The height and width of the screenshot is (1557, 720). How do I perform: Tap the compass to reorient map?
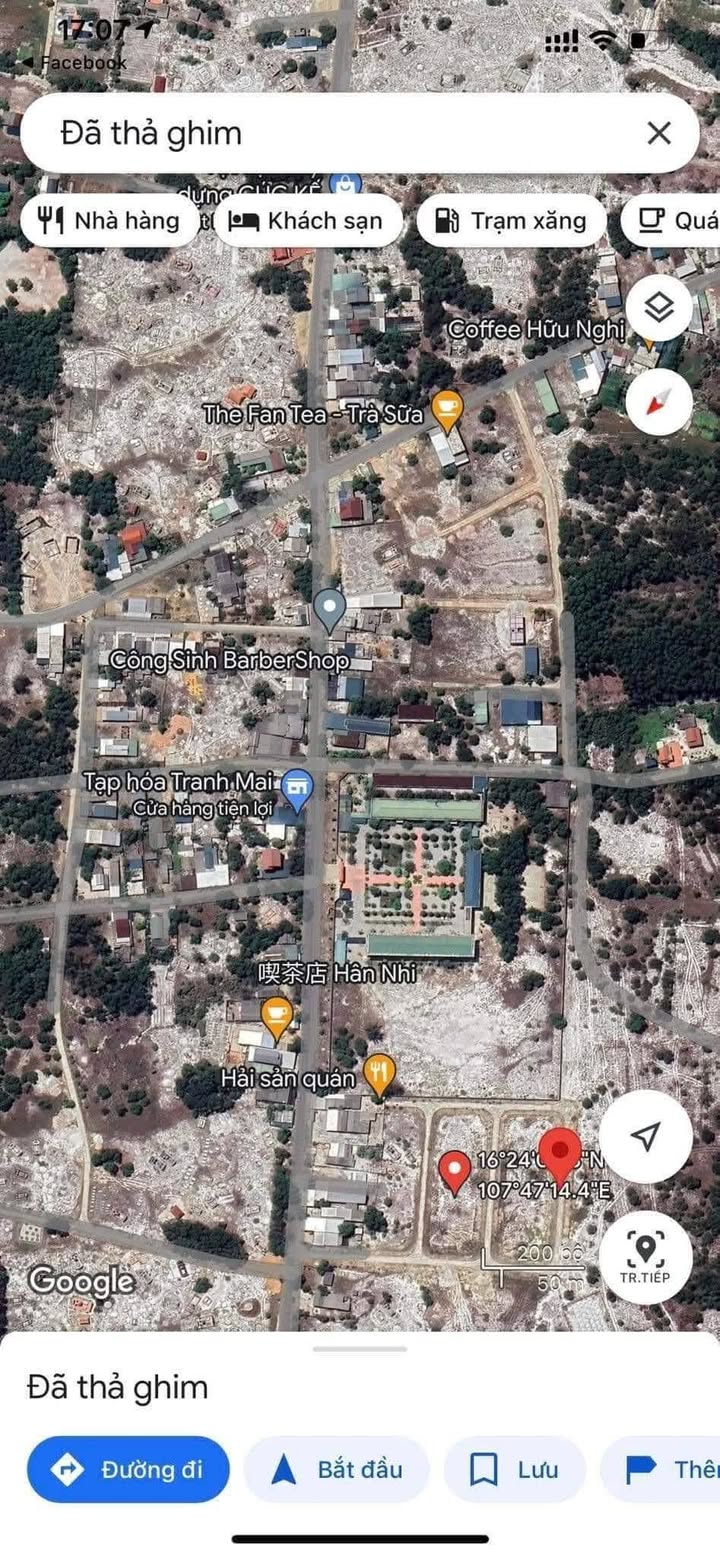(x=659, y=401)
